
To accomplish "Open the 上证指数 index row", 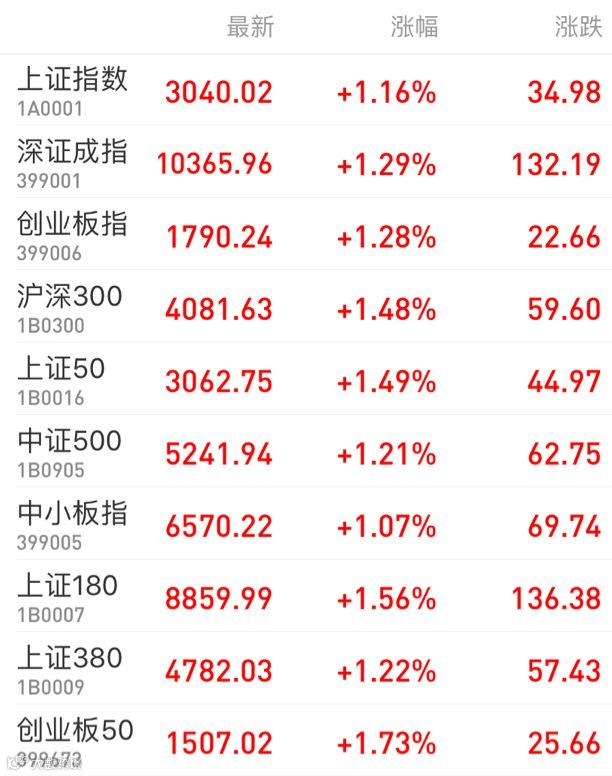I will (306, 90).
